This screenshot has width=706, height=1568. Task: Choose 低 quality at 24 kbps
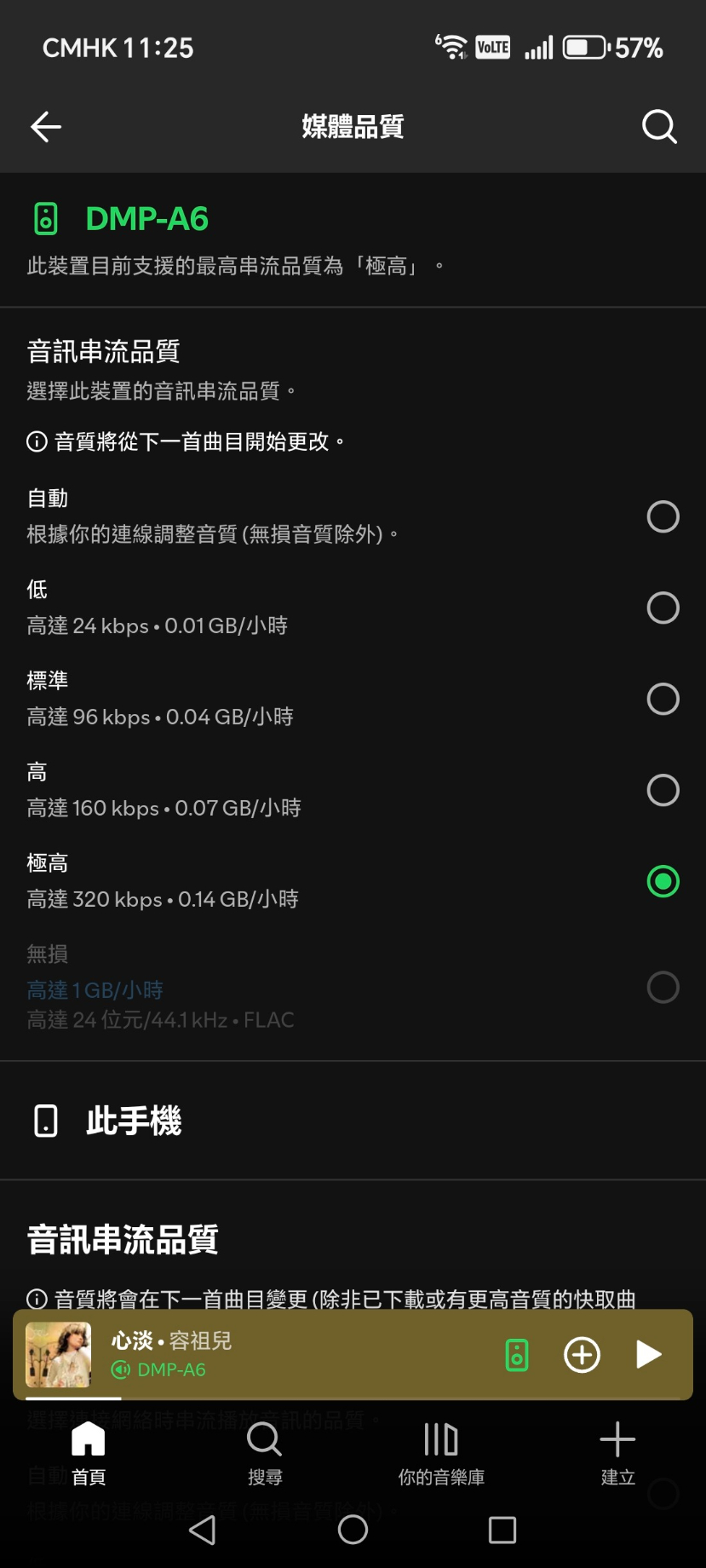(663, 608)
